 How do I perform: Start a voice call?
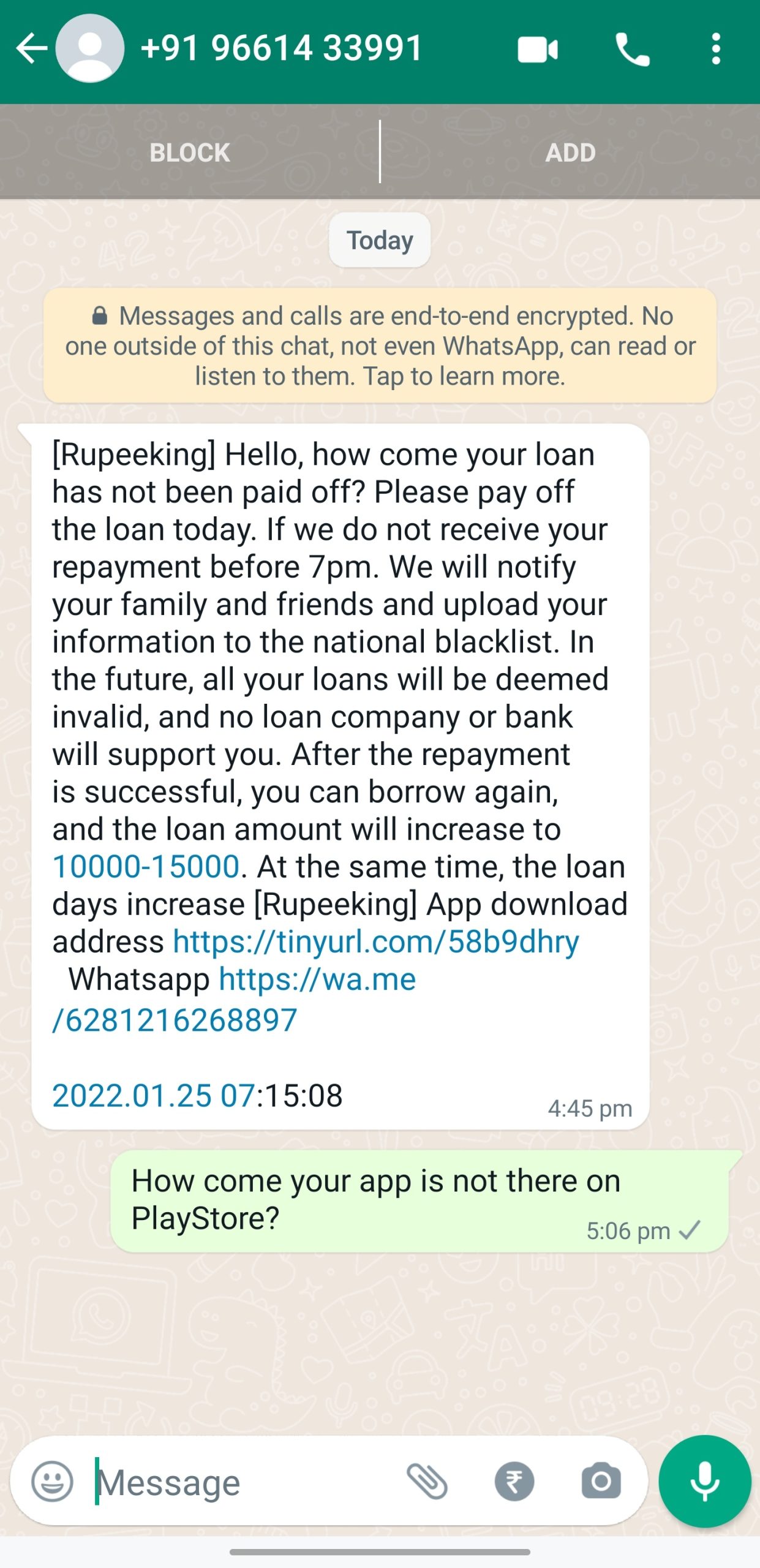(x=632, y=50)
